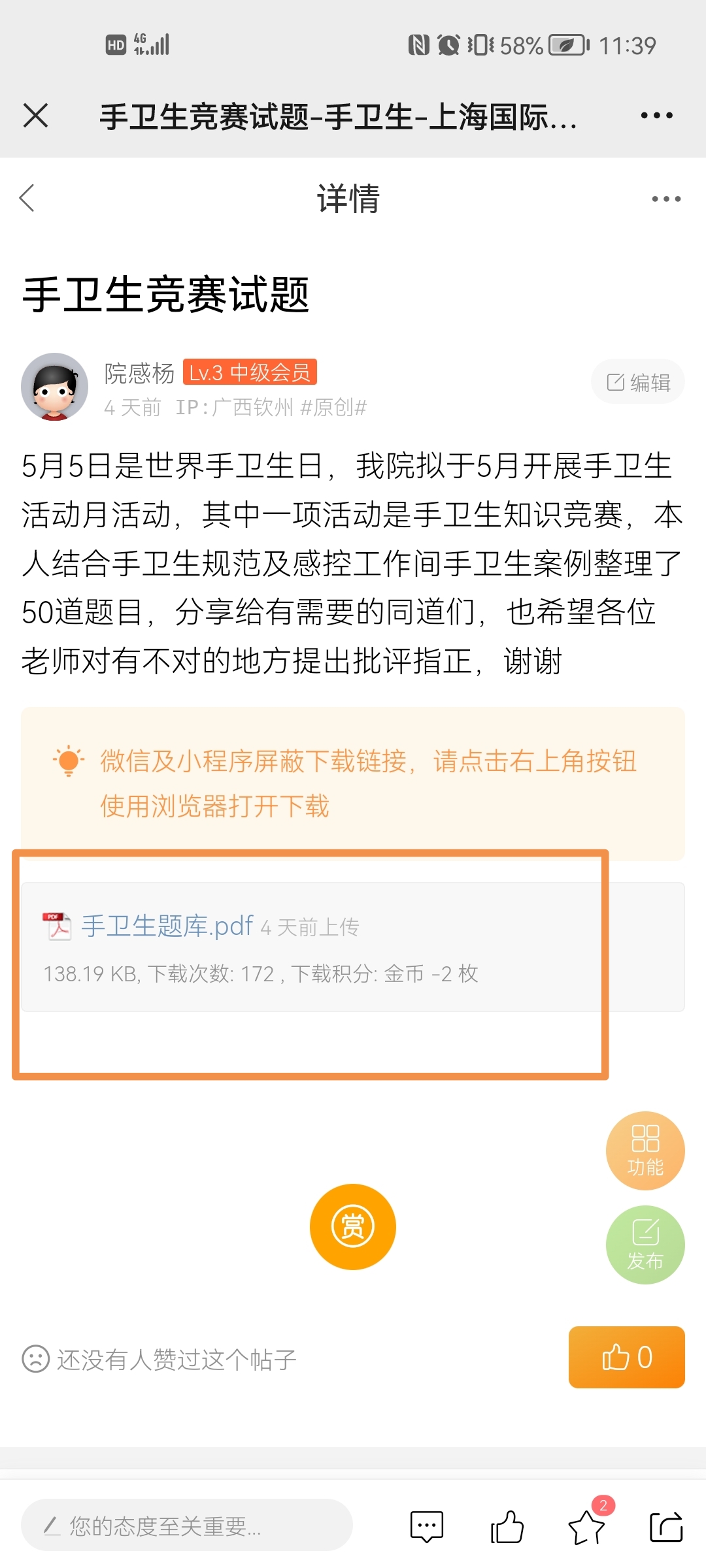Tap the Lv.3 中级会员 badge

[x=250, y=373]
